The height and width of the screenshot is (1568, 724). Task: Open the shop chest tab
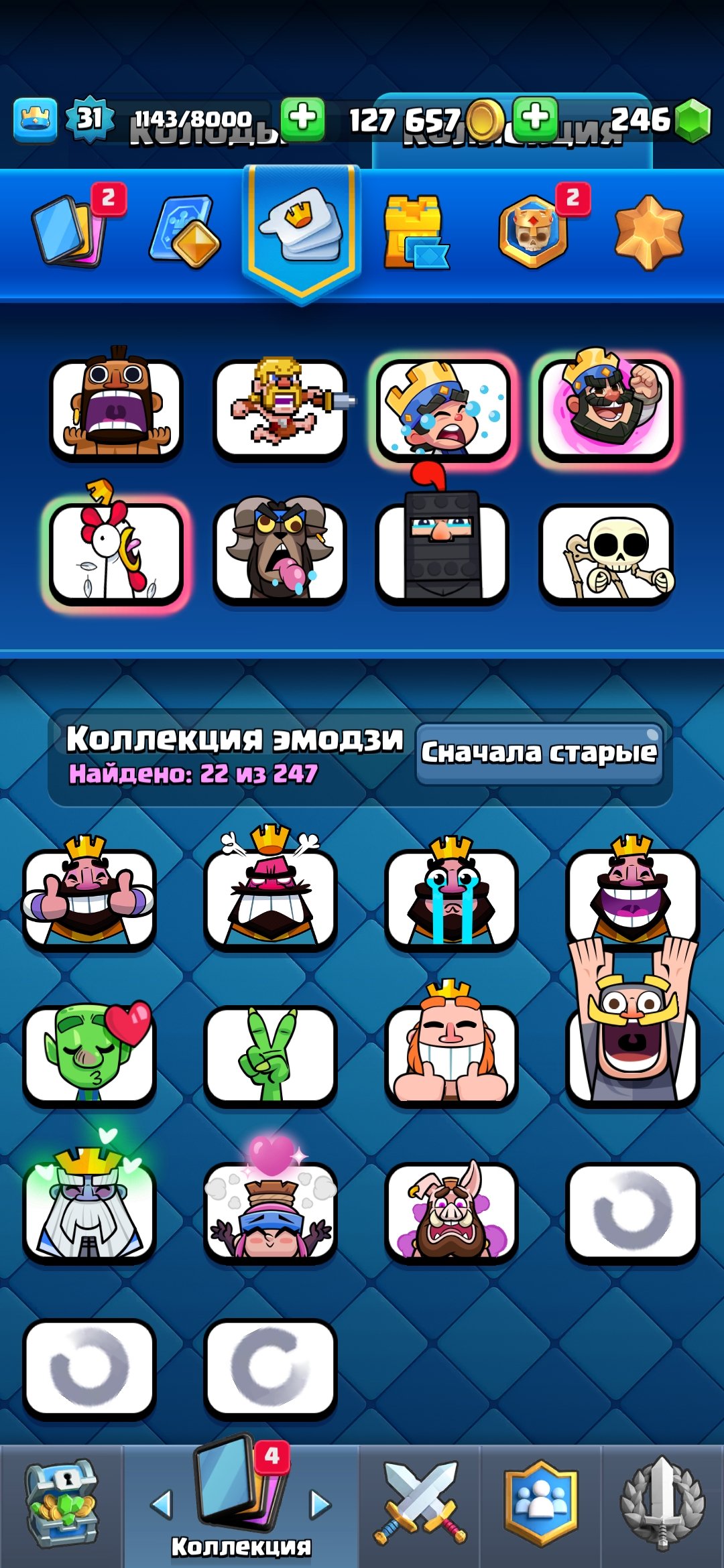pos(61,1505)
